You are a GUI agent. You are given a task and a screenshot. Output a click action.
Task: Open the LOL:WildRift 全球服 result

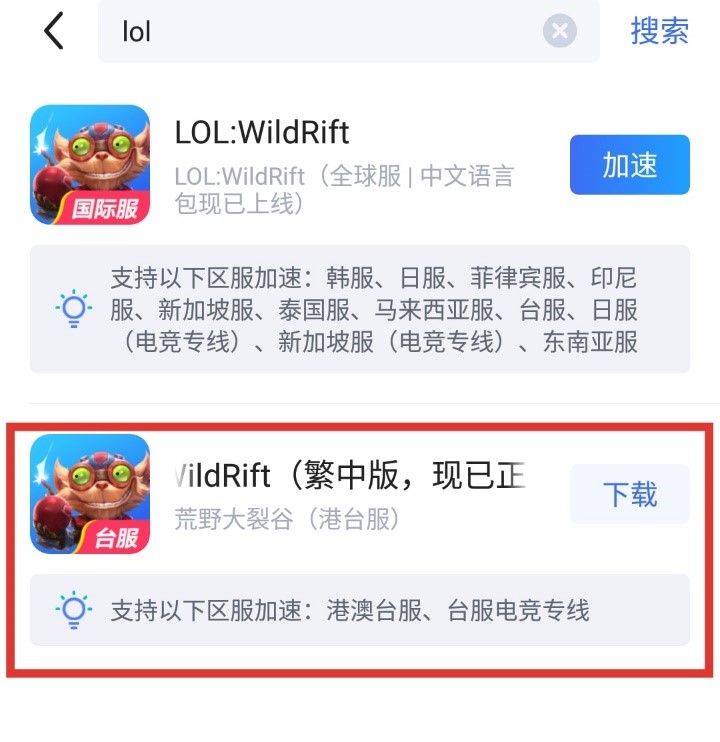pos(340,165)
